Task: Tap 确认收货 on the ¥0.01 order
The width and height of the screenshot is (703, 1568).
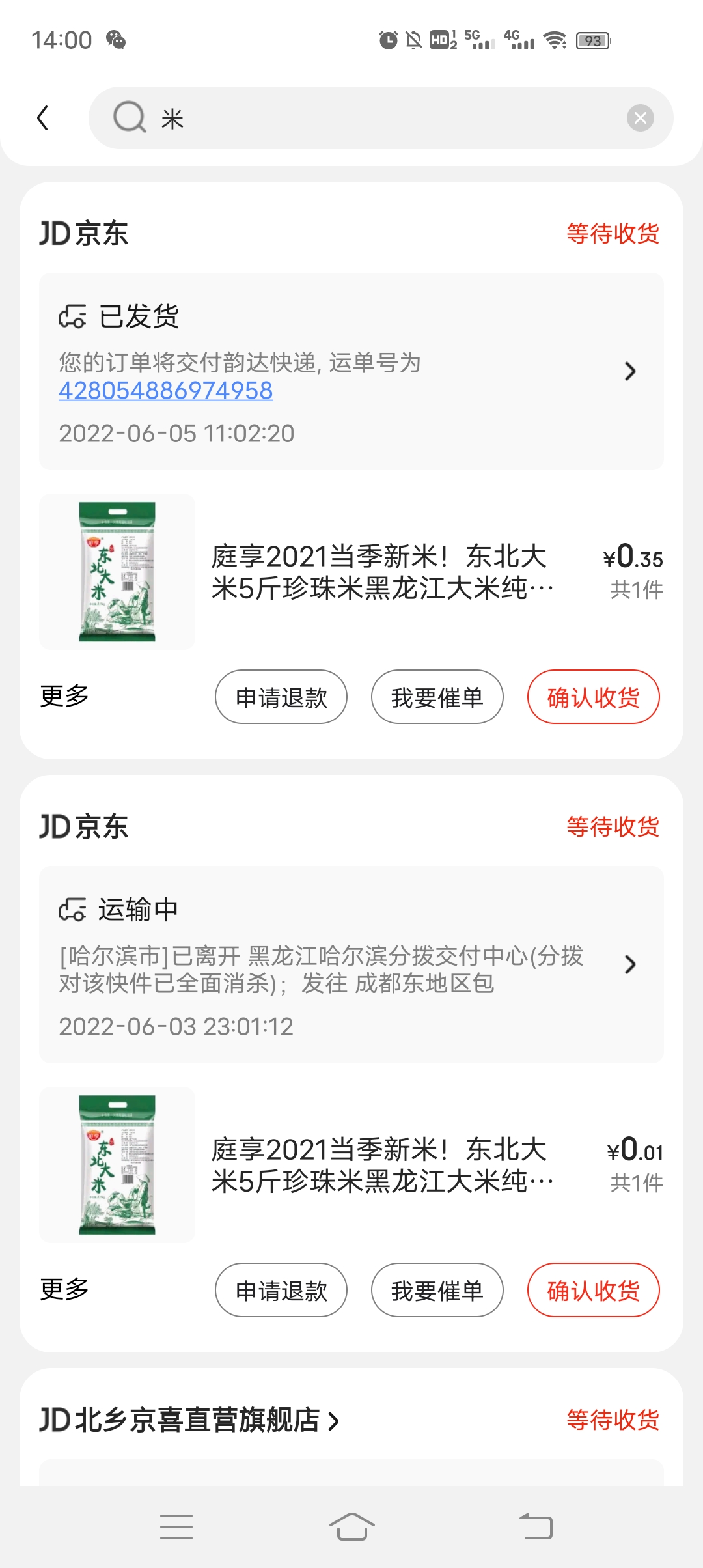Action: pos(593,1291)
